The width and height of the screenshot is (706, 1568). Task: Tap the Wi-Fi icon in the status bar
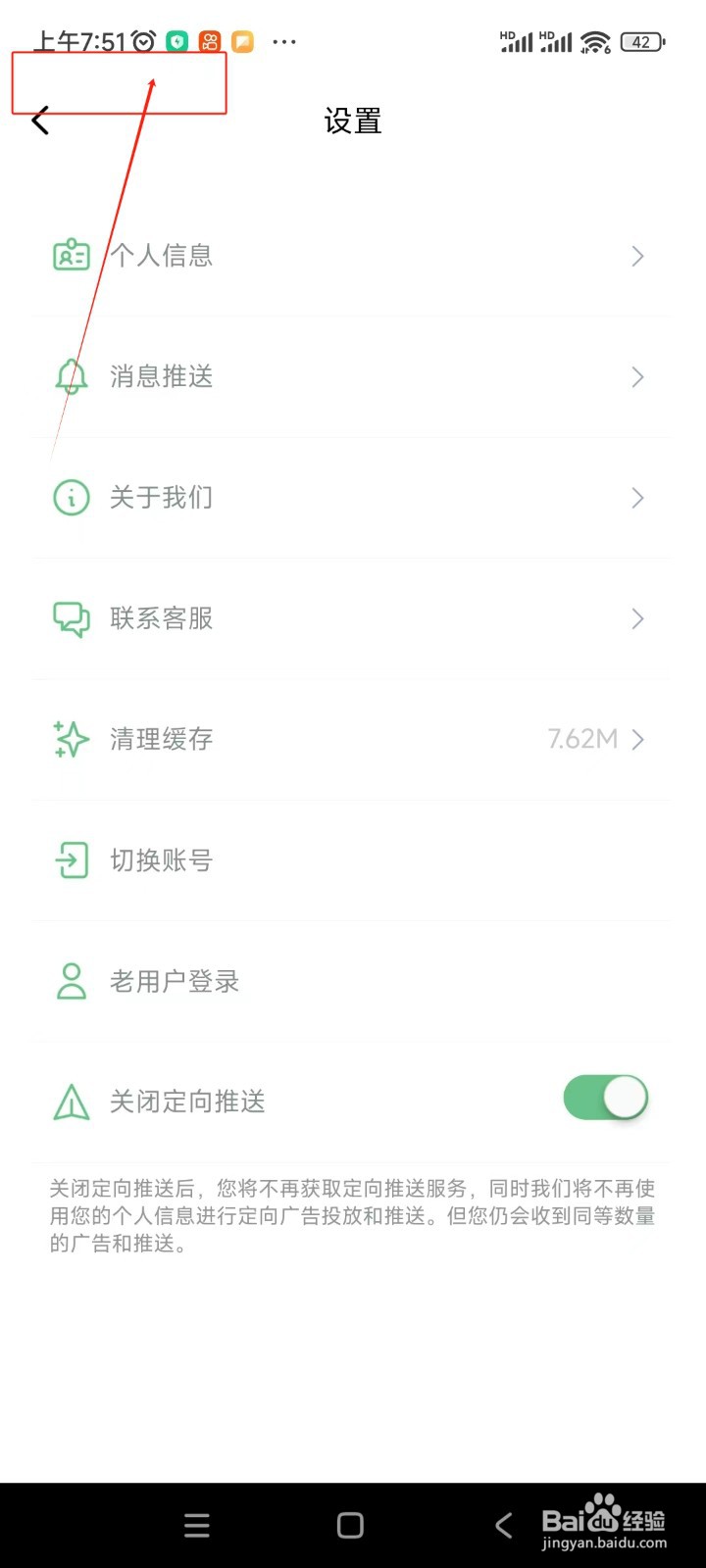pos(596,42)
